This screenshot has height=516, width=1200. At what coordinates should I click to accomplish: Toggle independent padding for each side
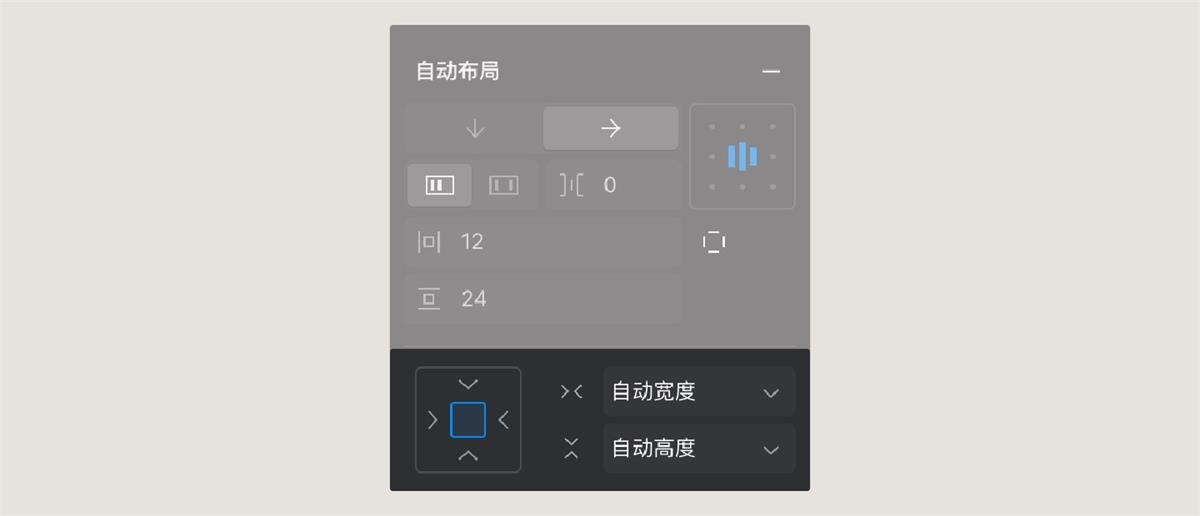click(714, 242)
